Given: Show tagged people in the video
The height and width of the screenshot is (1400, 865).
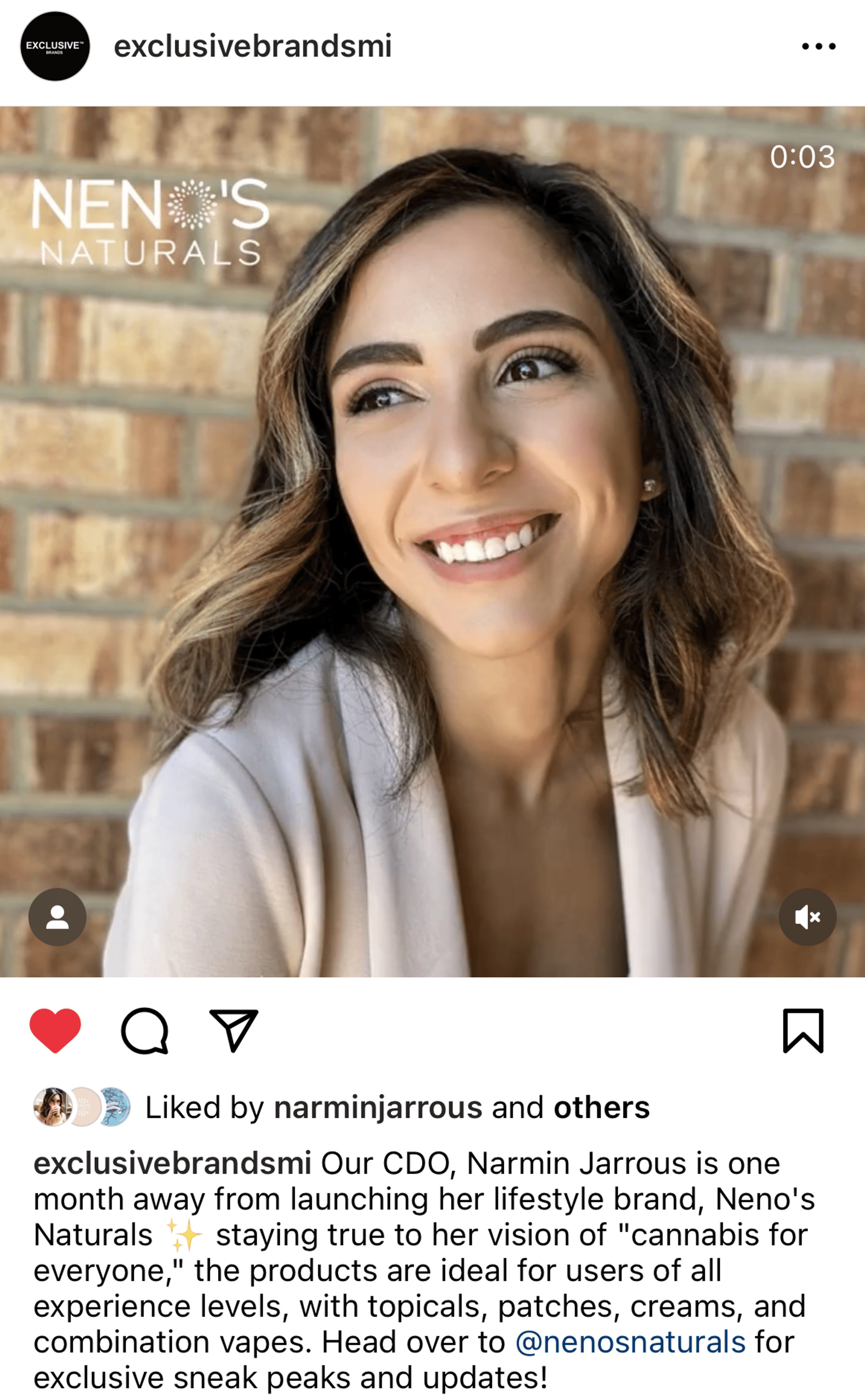Looking at the screenshot, I should click(57, 917).
